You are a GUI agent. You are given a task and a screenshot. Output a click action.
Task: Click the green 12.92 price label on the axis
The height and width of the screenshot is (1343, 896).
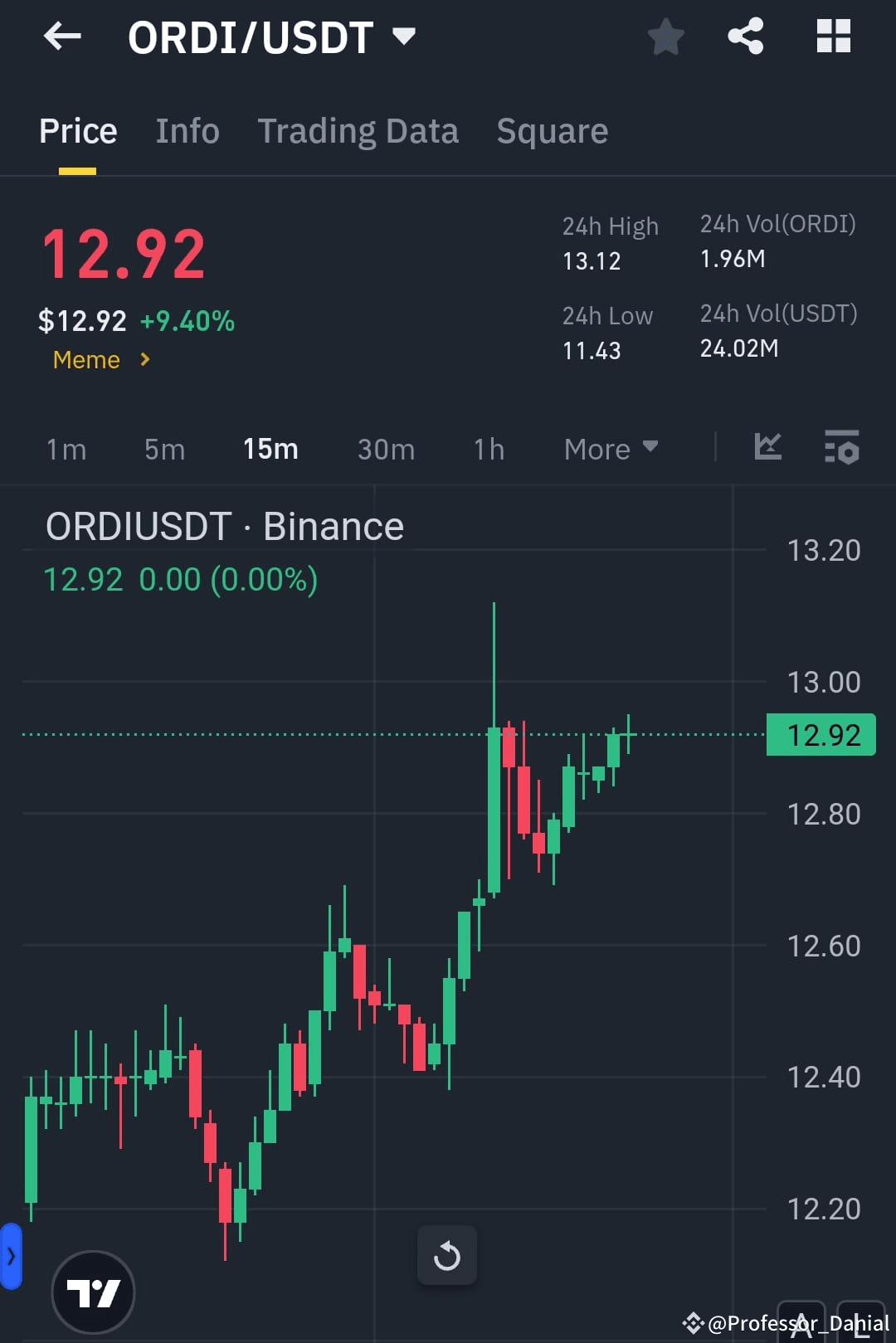tap(821, 735)
